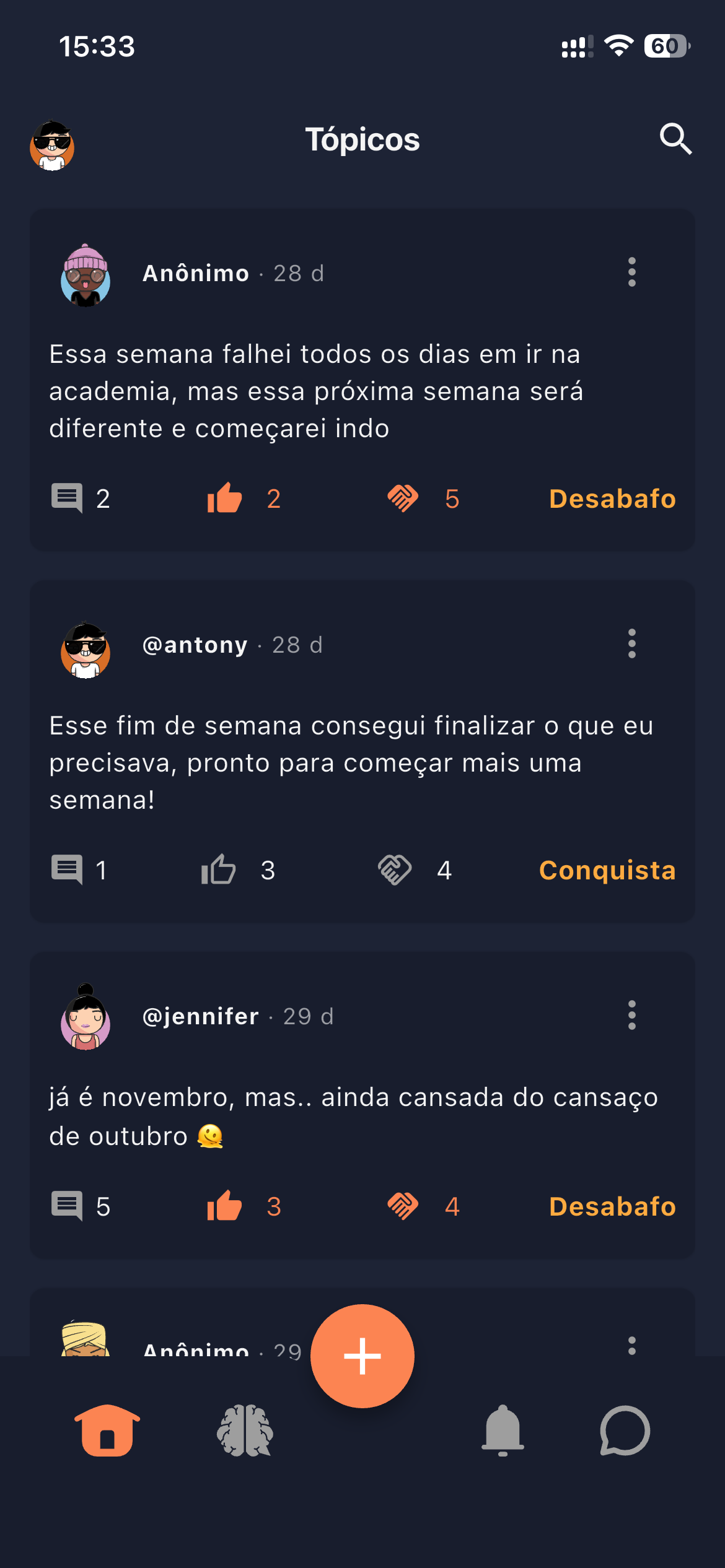This screenshot has width=725, height=1568.
Task: Remove like from @jennifer's post
Action: coord(224,1206)
